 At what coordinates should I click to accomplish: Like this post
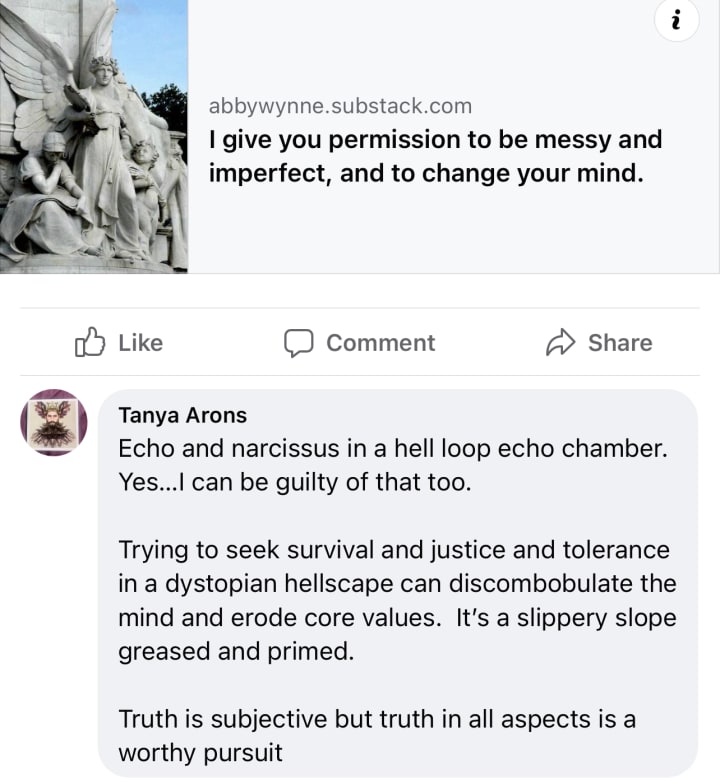tap(119, 343)
